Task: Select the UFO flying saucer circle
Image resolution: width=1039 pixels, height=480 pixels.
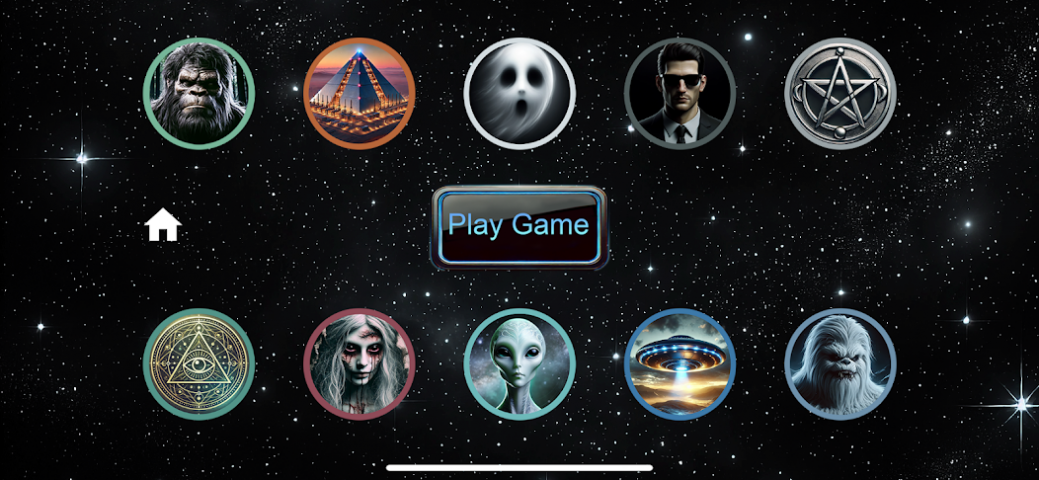Action: [680, 364]
